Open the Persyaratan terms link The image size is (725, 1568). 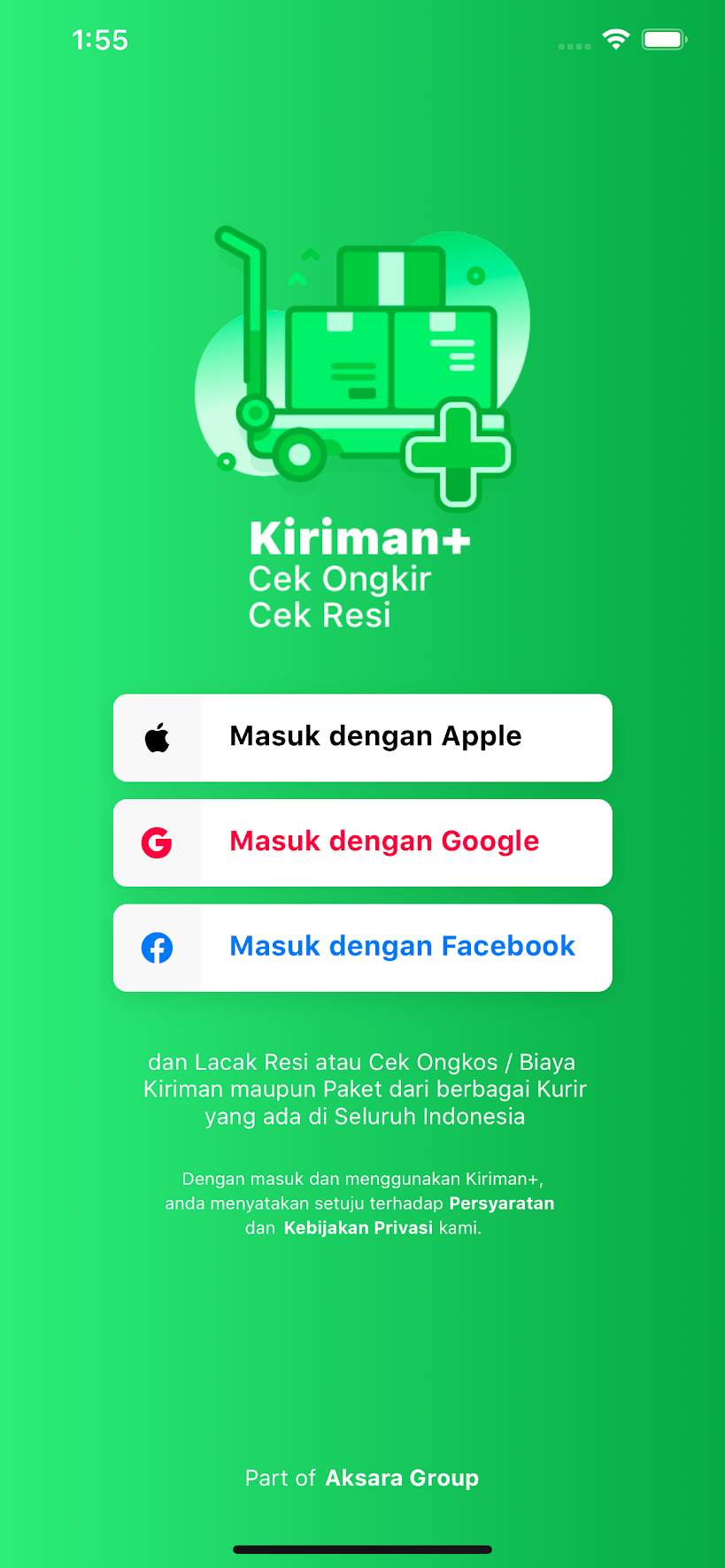pyautogui.click(x=501, y=1203)
